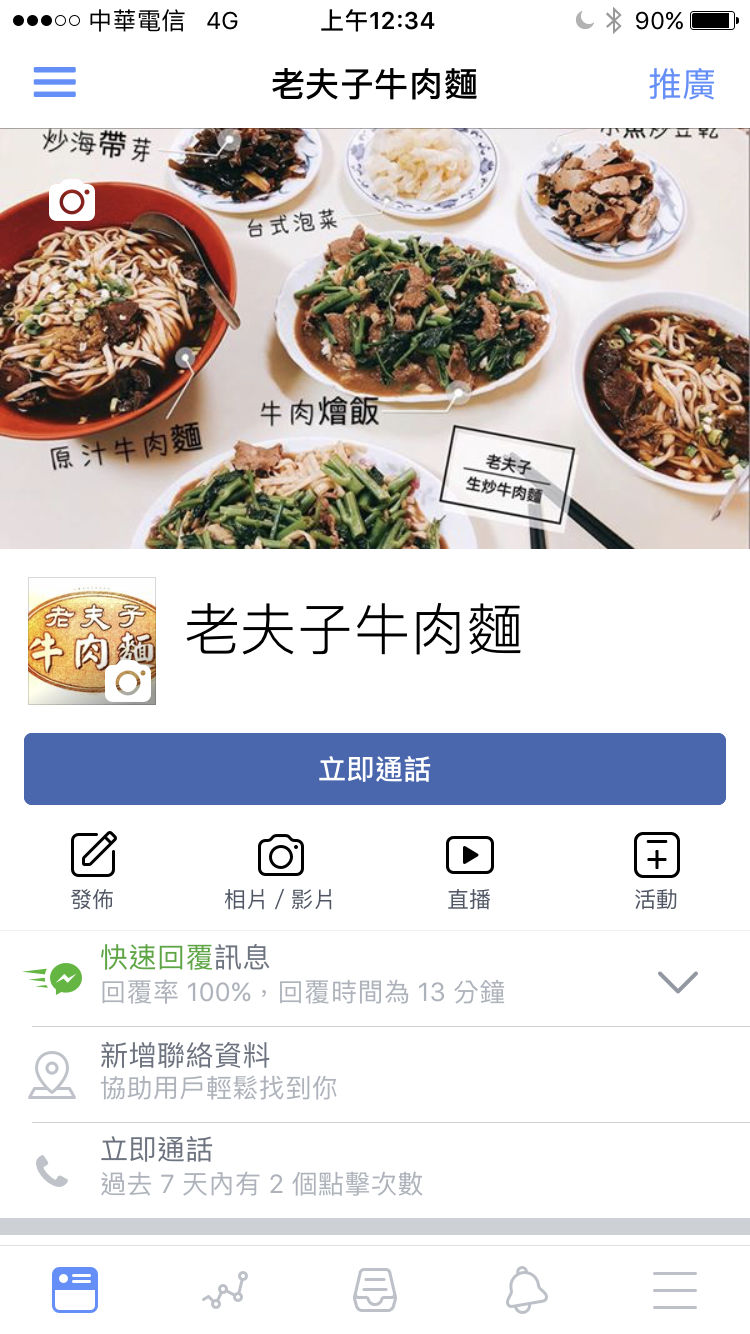The width and height of the screenshot is (750, 1334).
Task: Create a 活動 event
Action: 656,870
